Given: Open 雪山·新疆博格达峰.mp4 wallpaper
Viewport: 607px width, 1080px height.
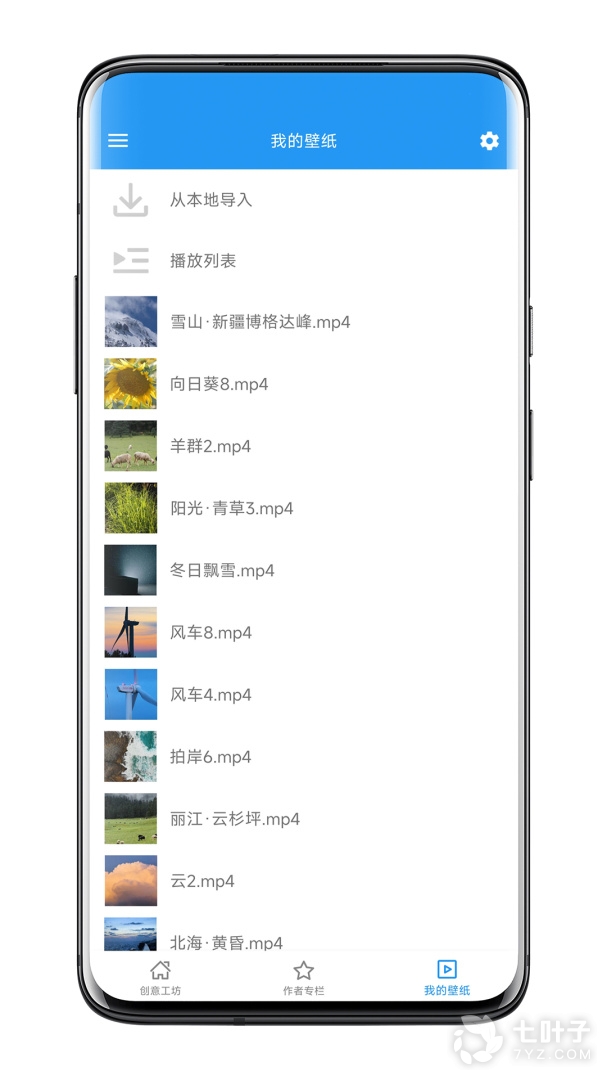Looking at the screenshot, I should [259, 322].
